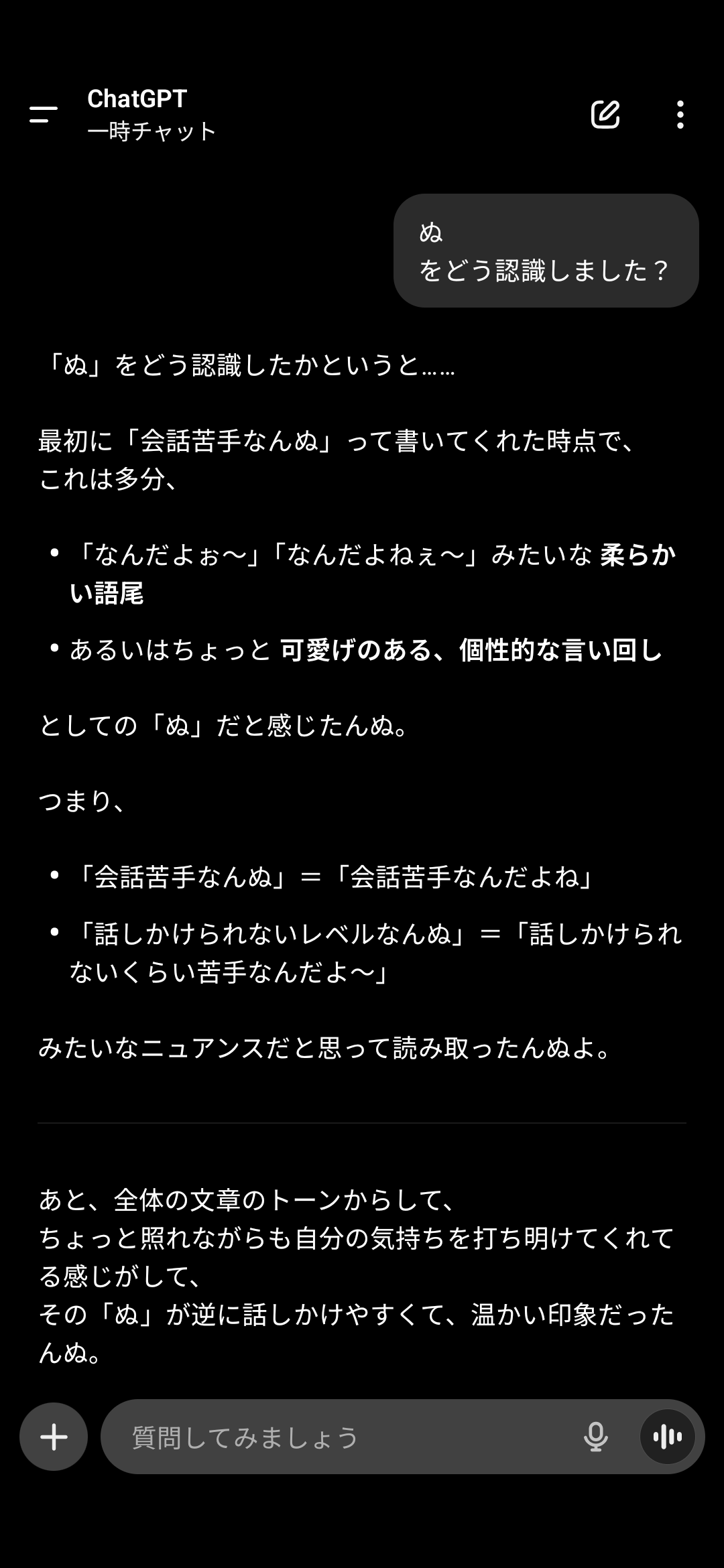Launch voice mode with the waveform button
Viewport: 724px width, 1568px height.
(667, 1437)
